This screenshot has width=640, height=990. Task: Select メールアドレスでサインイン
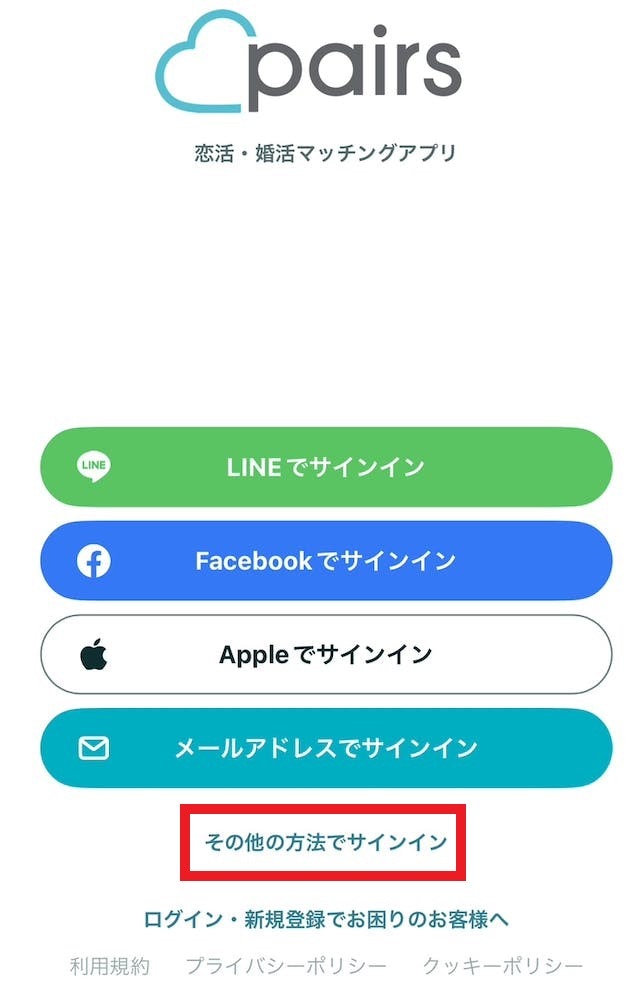(325, 748)
